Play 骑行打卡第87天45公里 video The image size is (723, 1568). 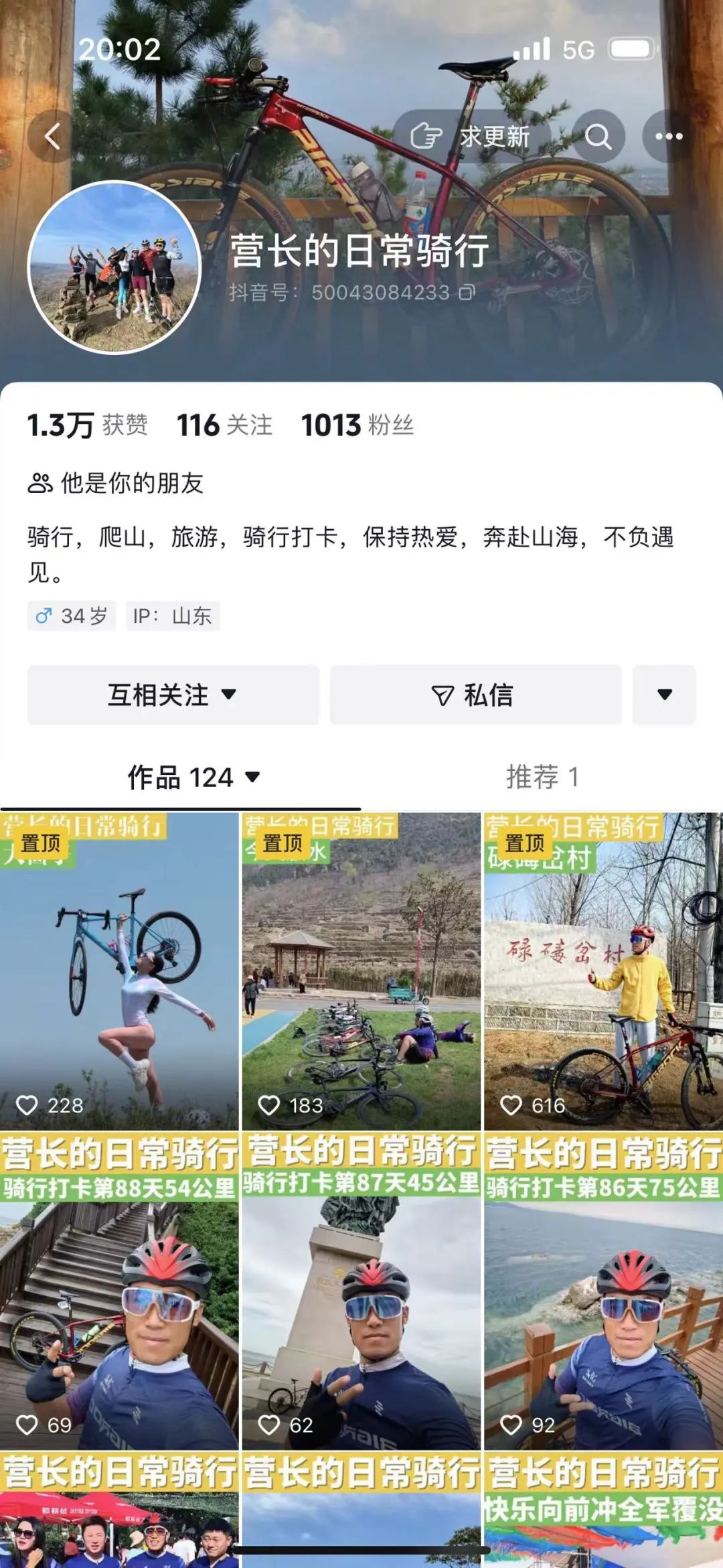click(361, 1291)
